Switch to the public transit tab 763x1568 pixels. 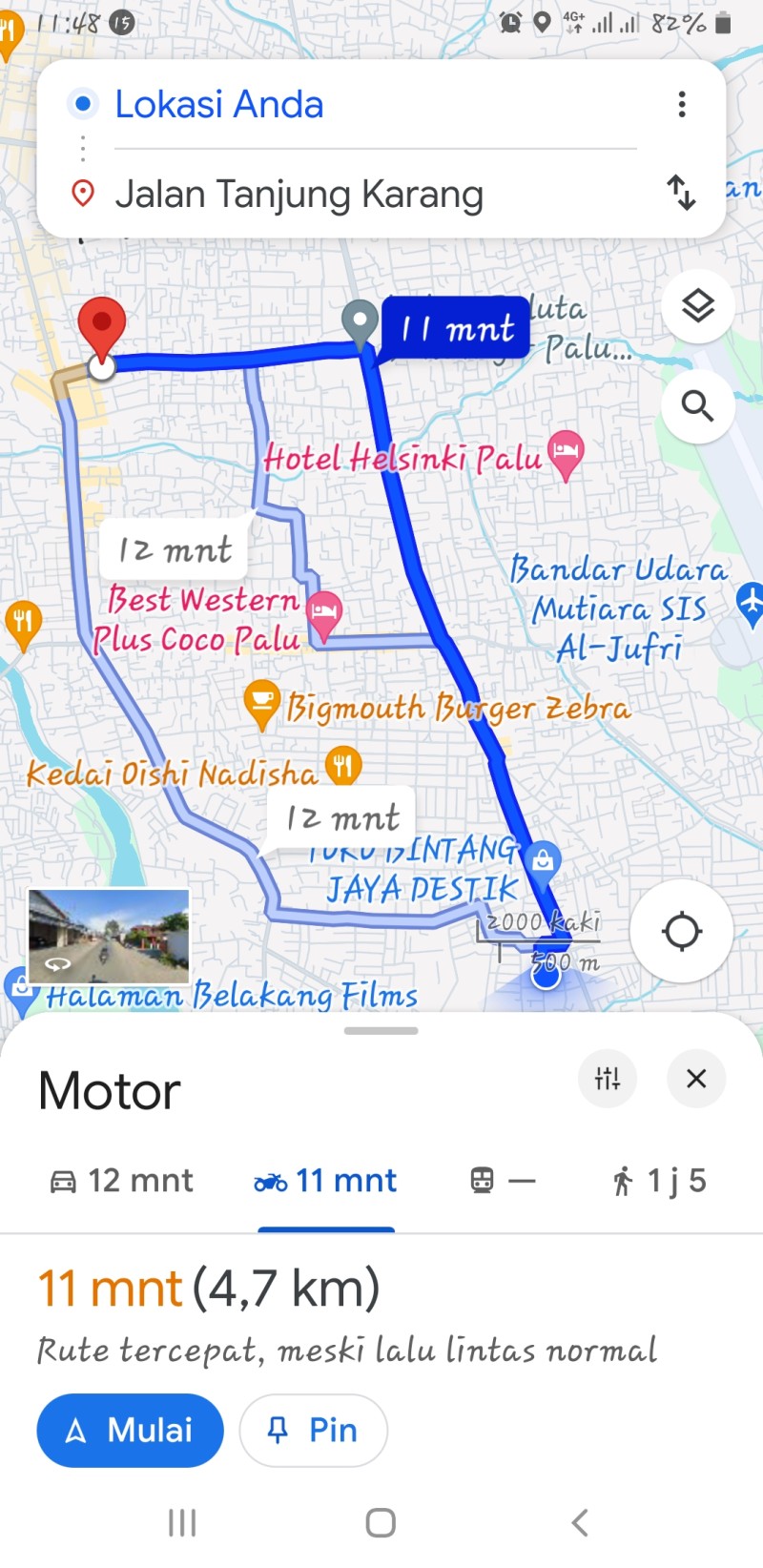tap(503, 1181)
